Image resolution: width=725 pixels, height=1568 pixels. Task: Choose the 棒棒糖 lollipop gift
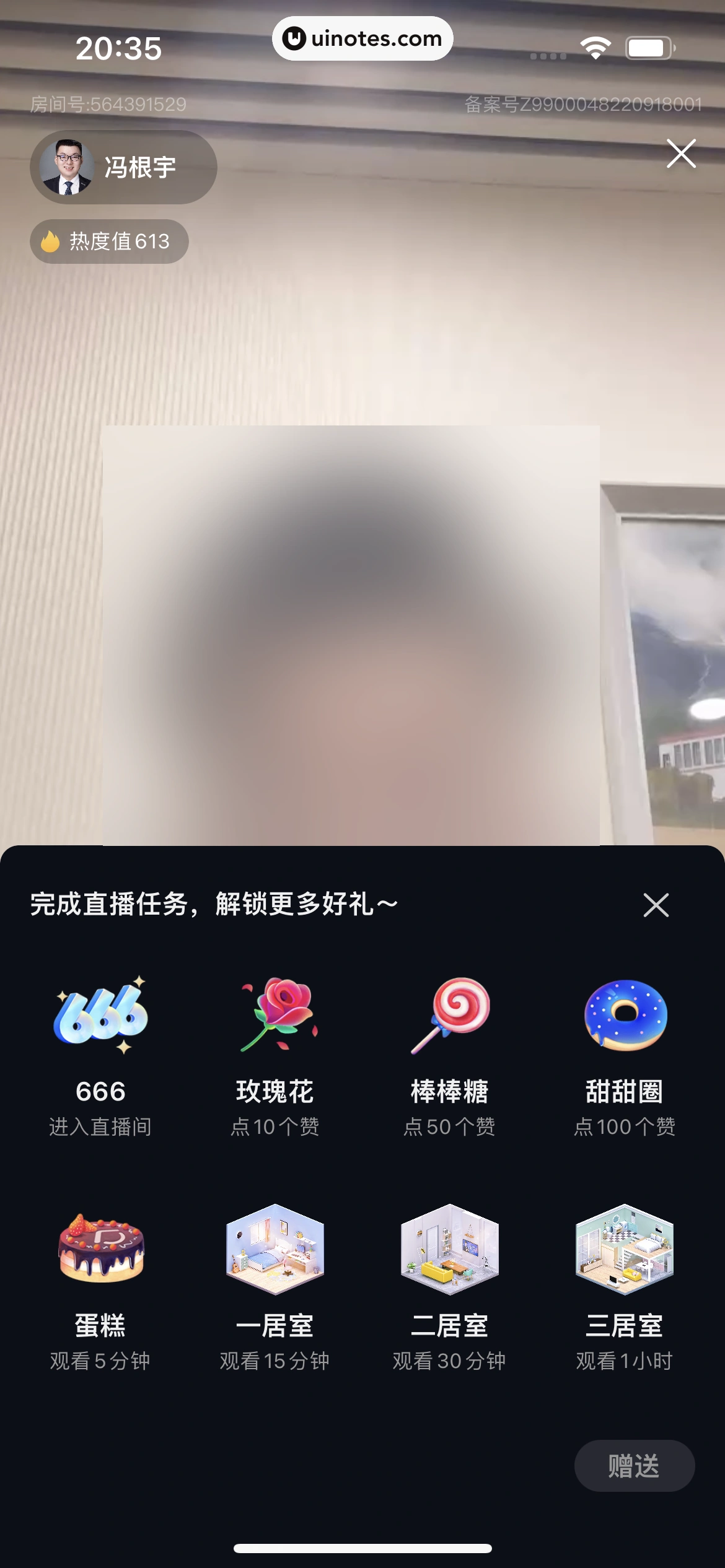pyautogui.click(x=450, y=1053)
